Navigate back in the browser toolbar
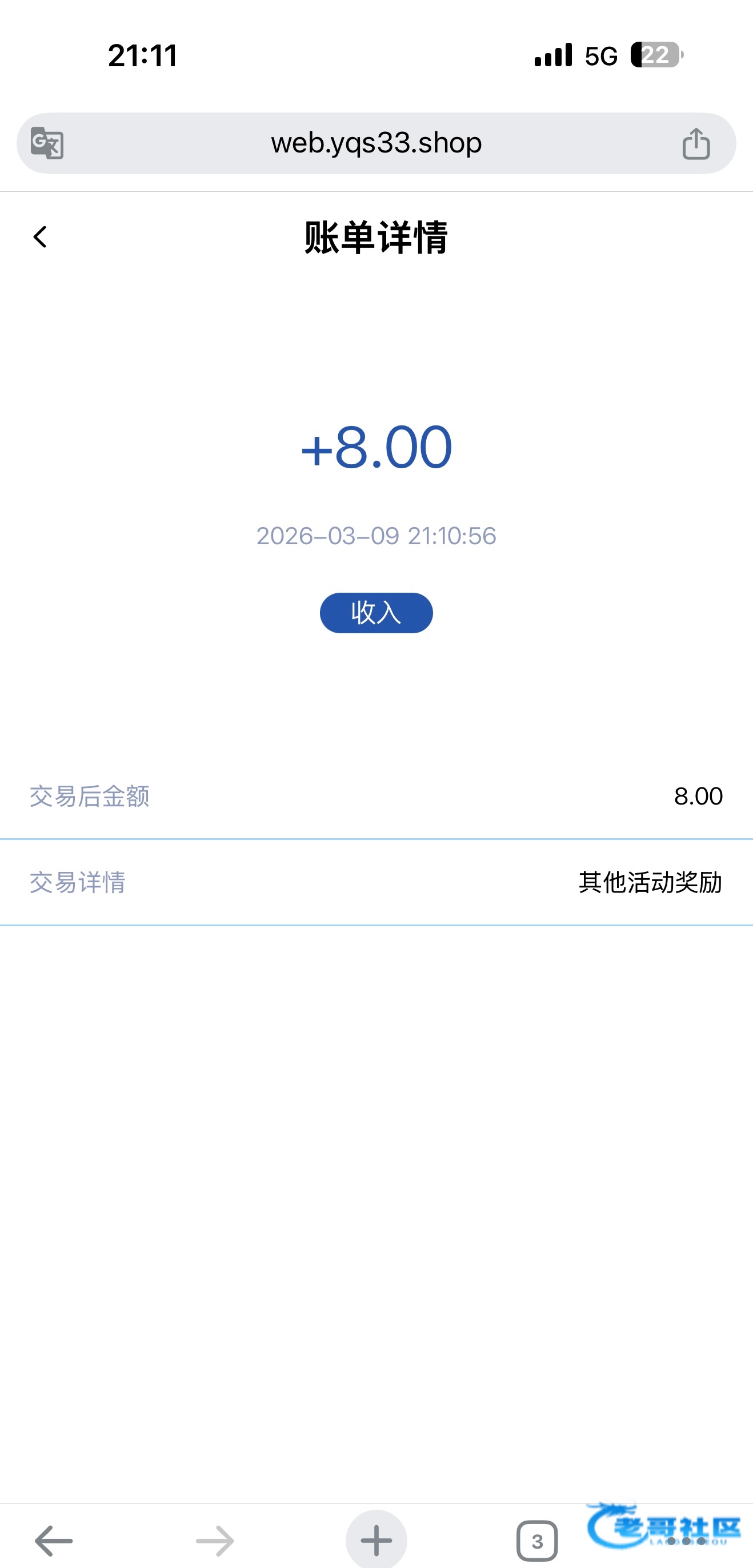This screenshot has width=753, height=1568. (54, 1541)
